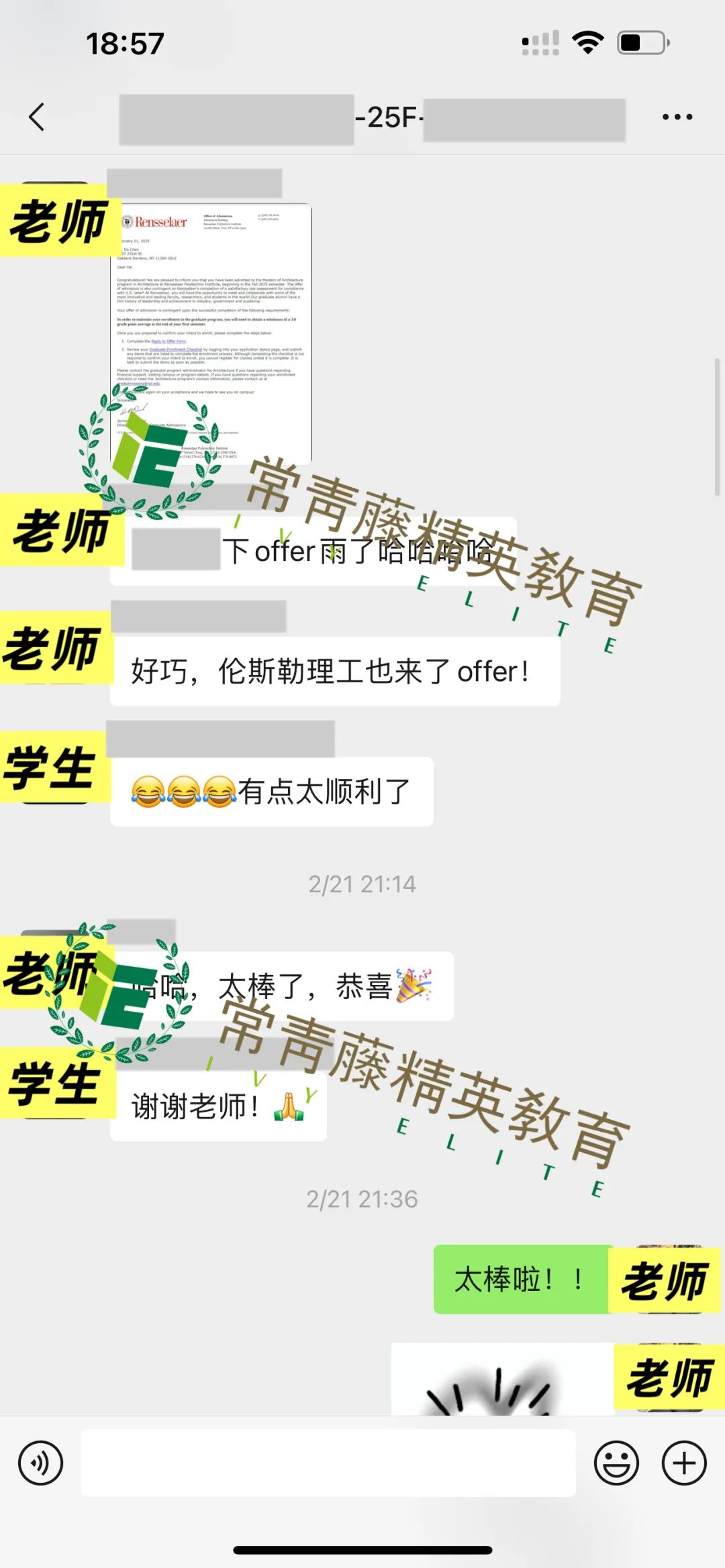
Task: Switch to voice message input
Action: 40,1463
